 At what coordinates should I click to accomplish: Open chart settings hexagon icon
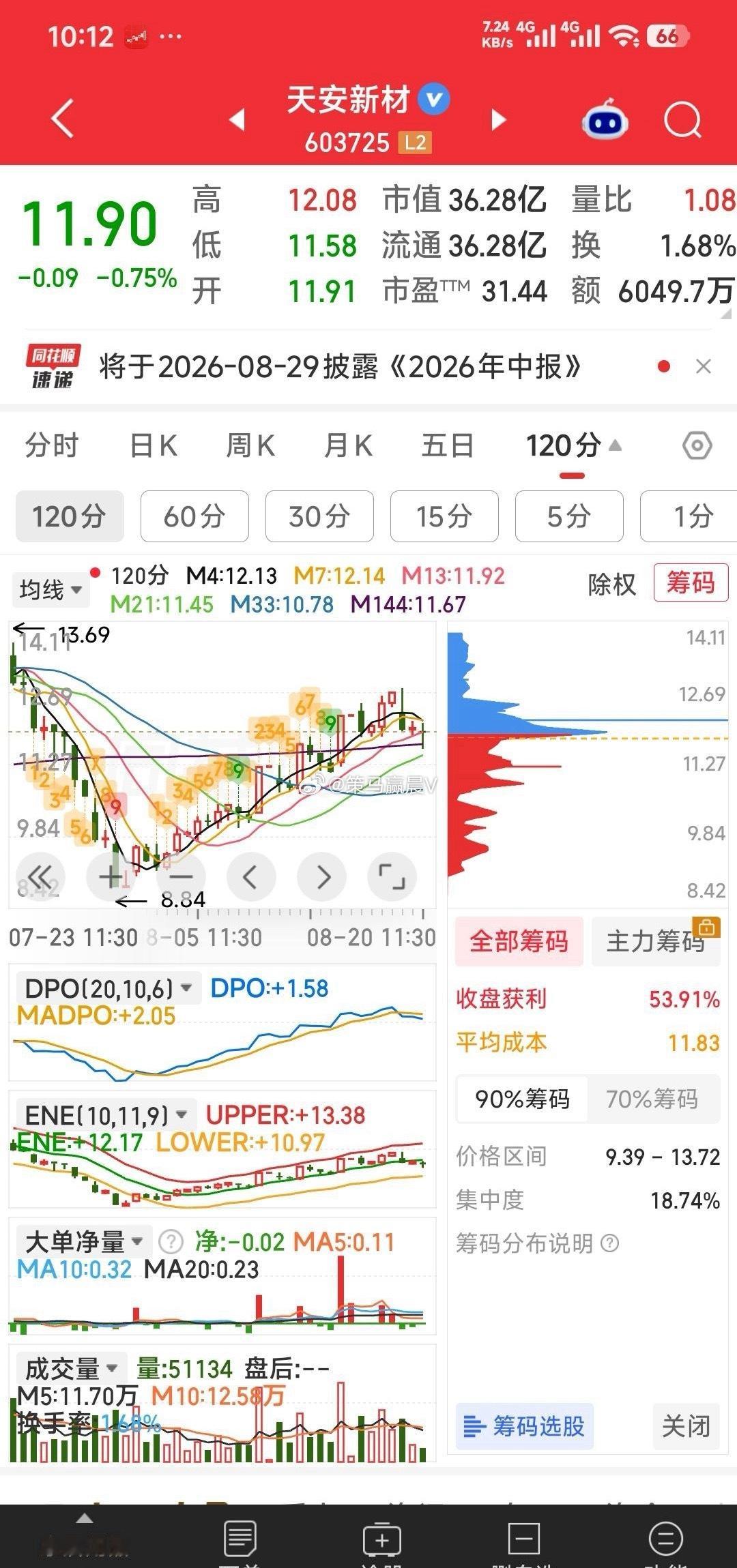697,447
